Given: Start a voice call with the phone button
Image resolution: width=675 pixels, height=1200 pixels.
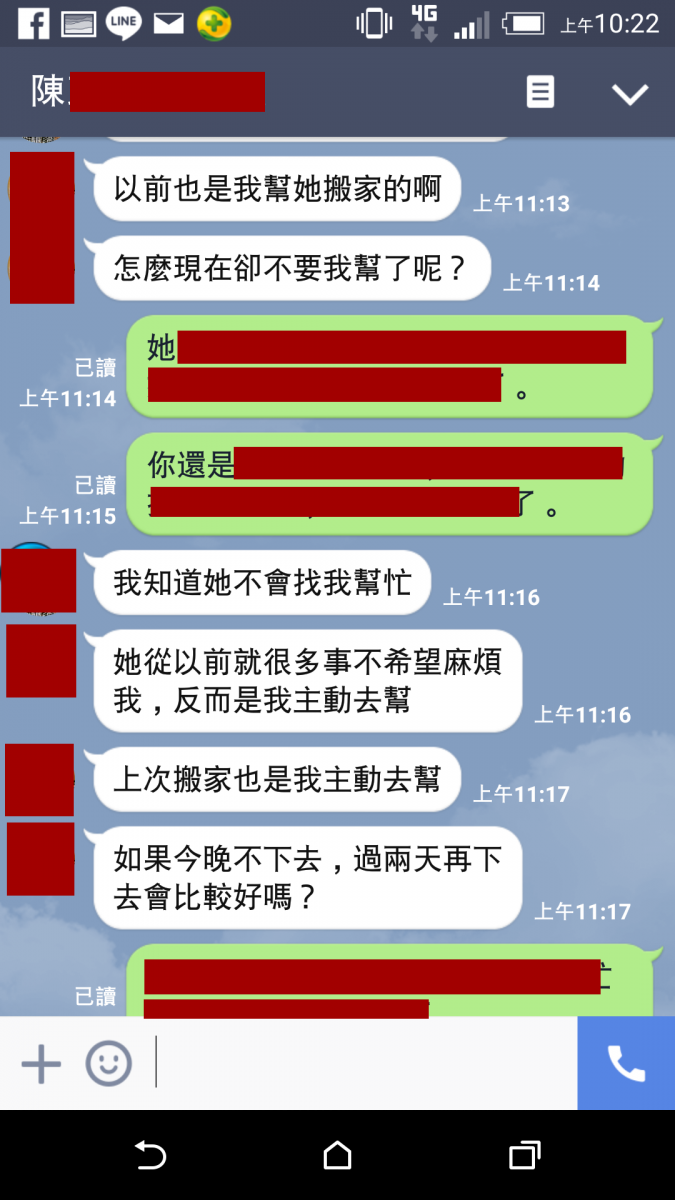Looking at the screenshot, I should 626,1064.
